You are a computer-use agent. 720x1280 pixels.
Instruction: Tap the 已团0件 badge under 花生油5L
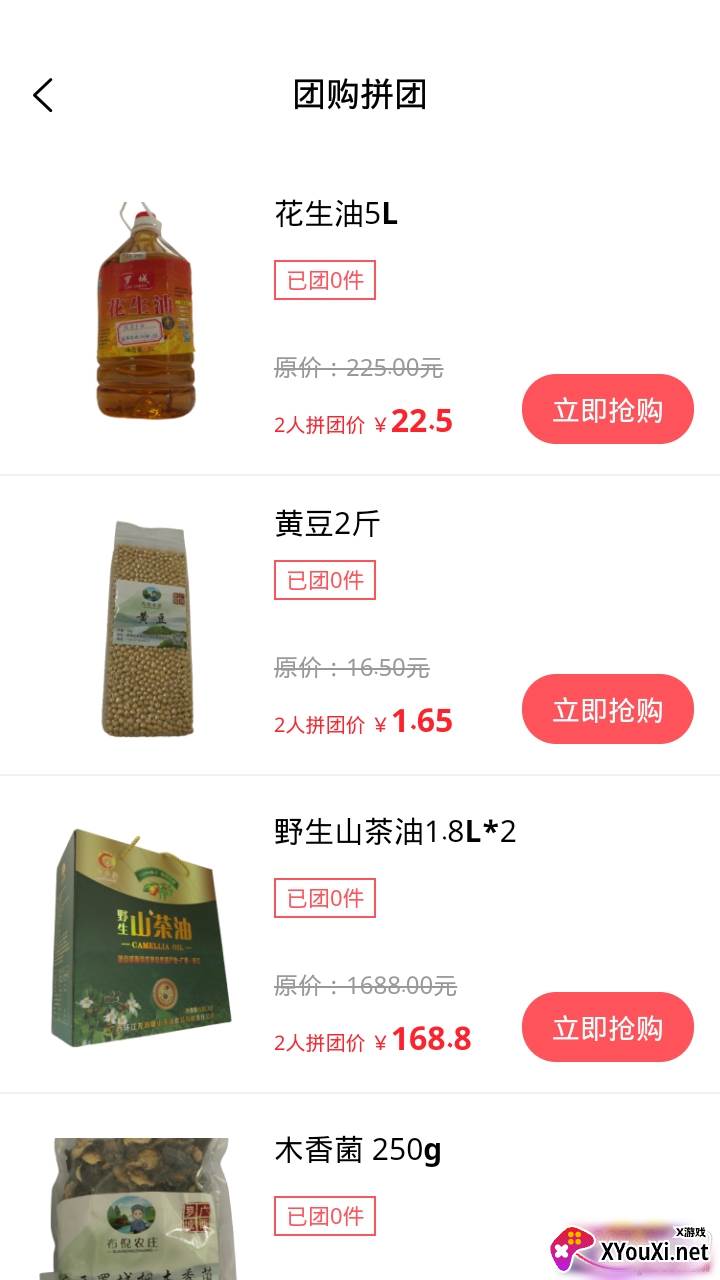point(324,281)
